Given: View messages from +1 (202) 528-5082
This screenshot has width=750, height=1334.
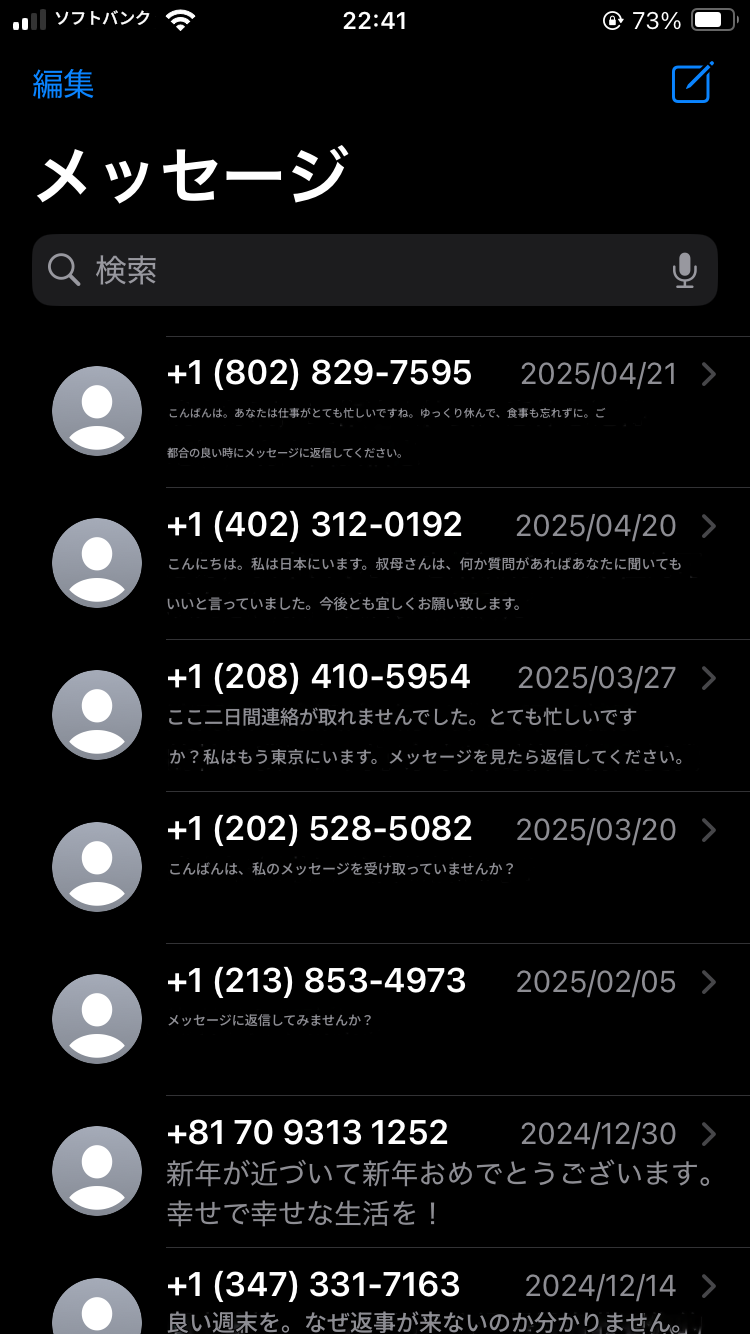Looking at the screenshot, I should pyautogui.click(x=375, y=868).
